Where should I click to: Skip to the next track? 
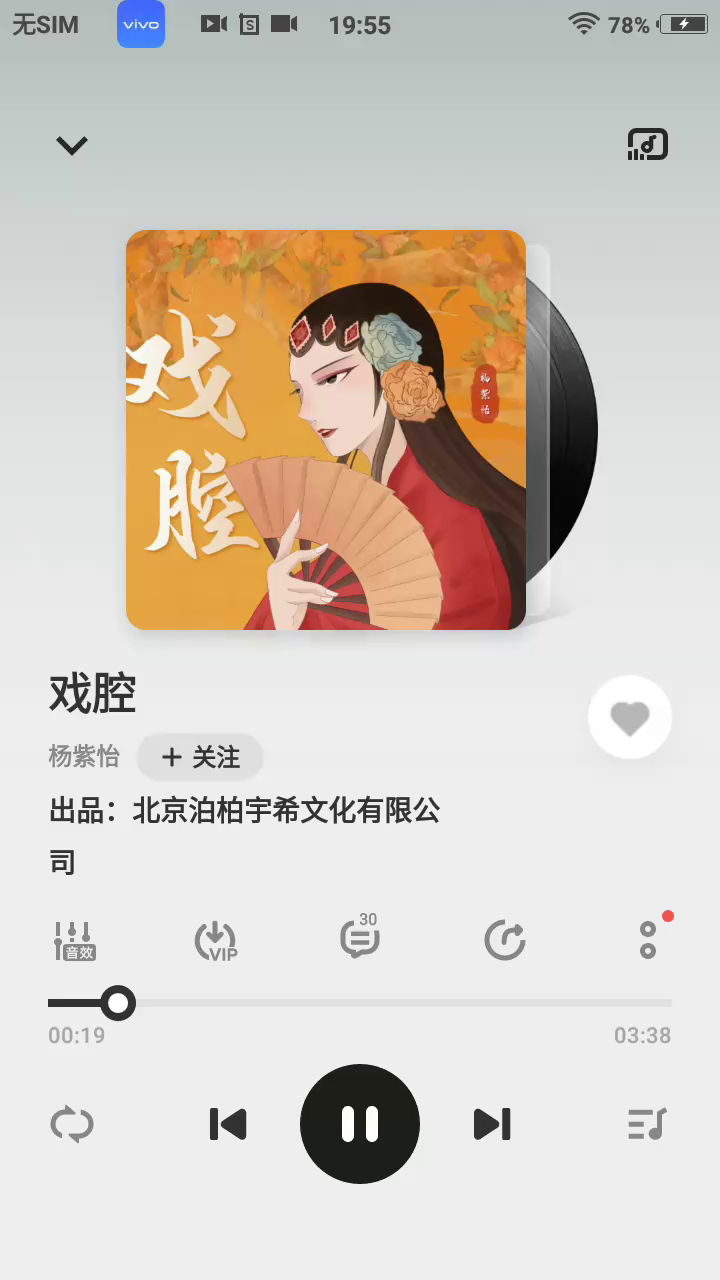492,1124
